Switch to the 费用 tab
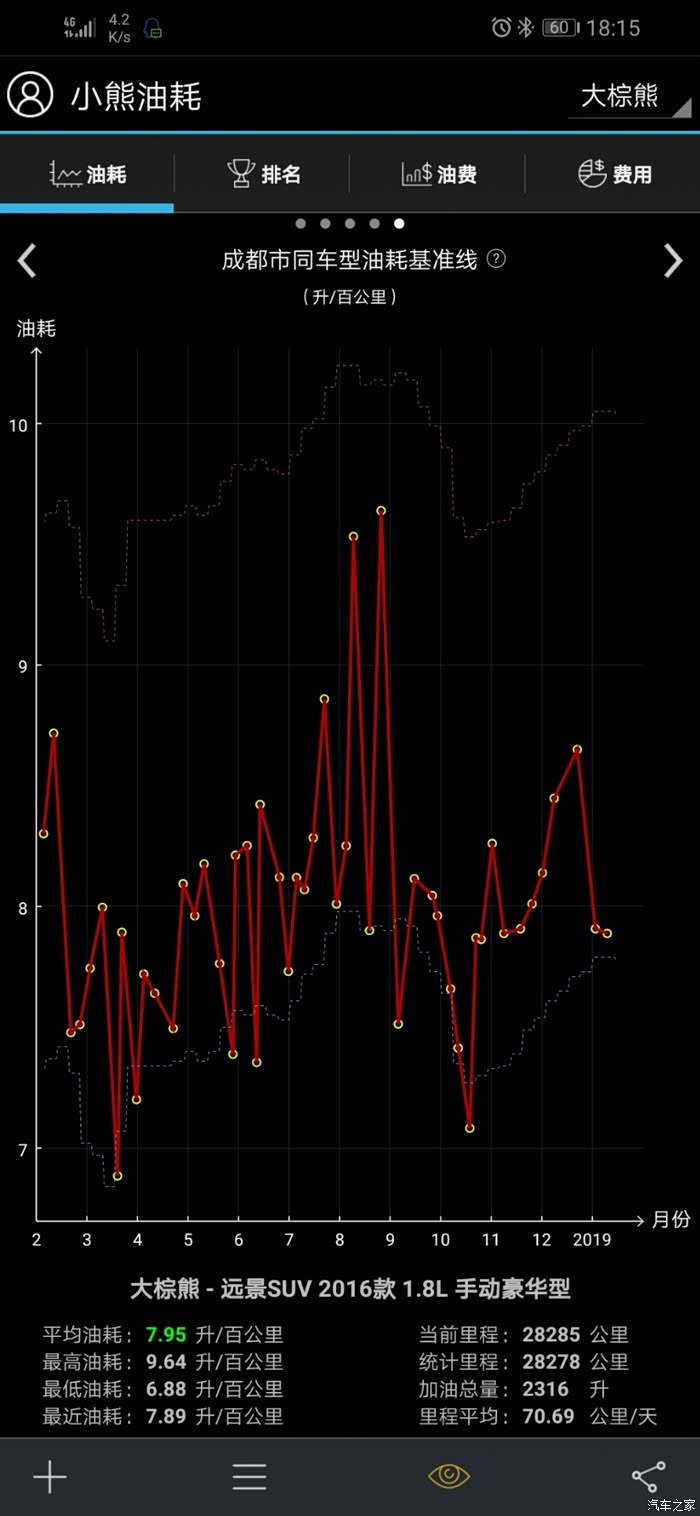 click(614, 174)
